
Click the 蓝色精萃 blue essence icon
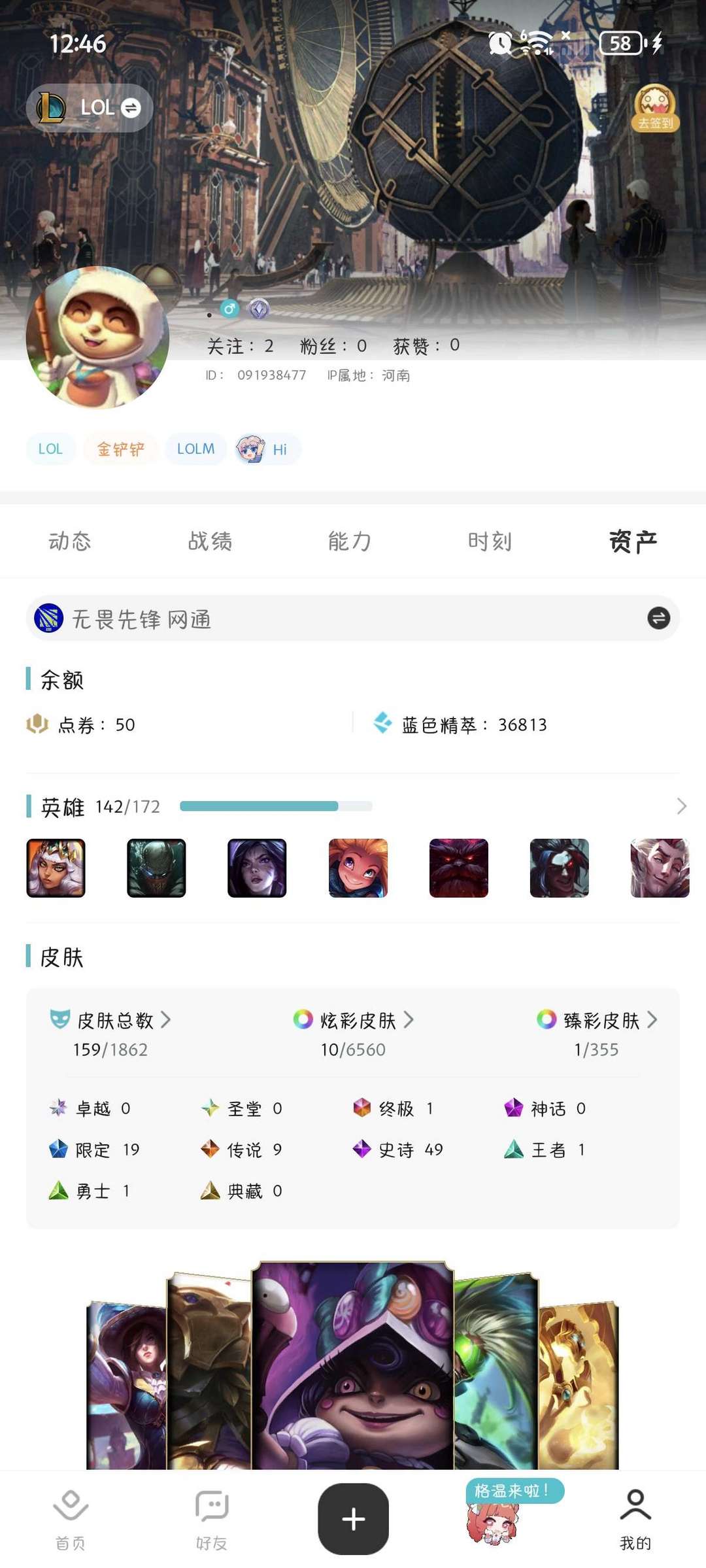point(382,724)
